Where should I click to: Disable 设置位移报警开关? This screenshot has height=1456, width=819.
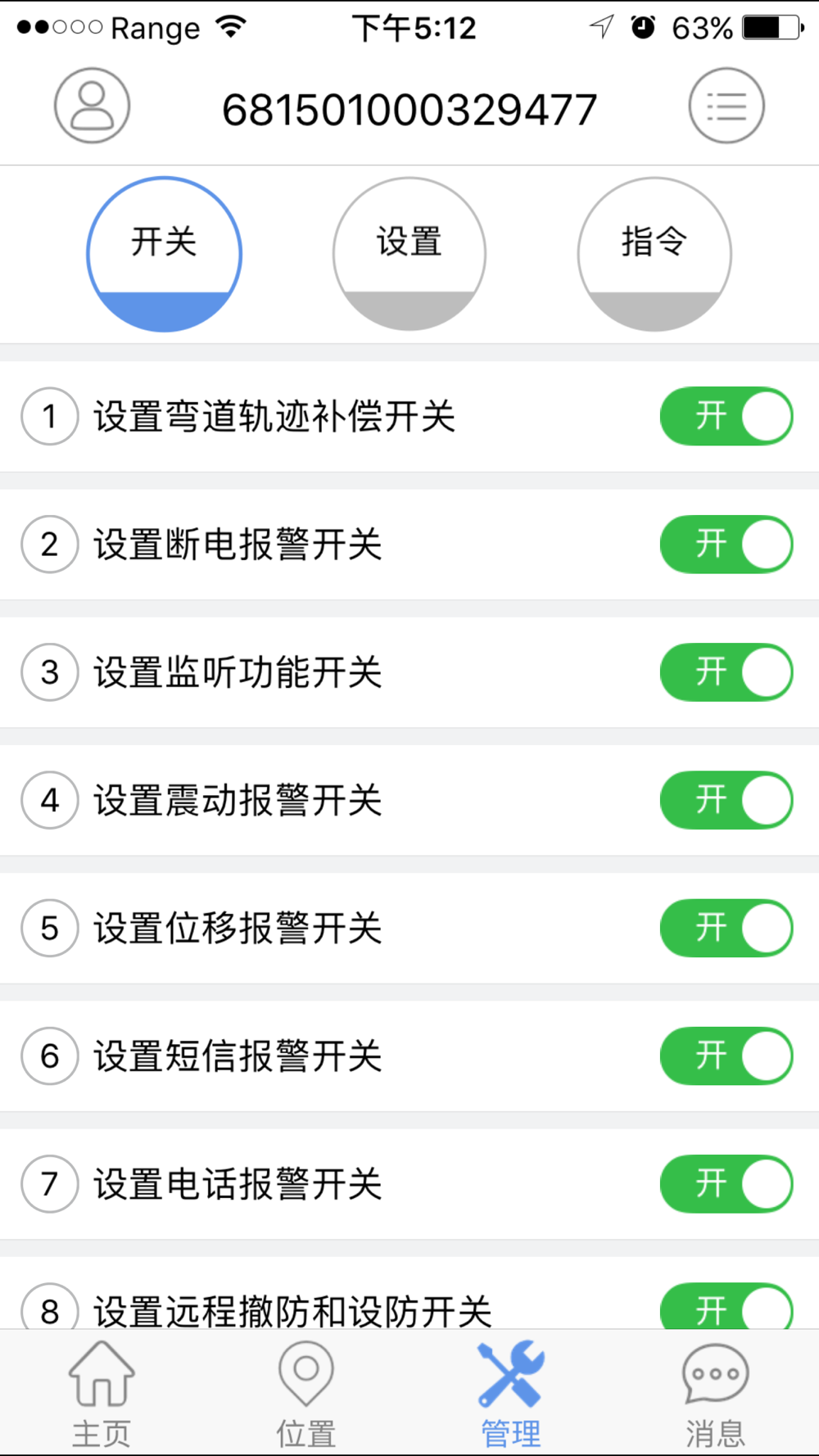[x=726, y=928]
